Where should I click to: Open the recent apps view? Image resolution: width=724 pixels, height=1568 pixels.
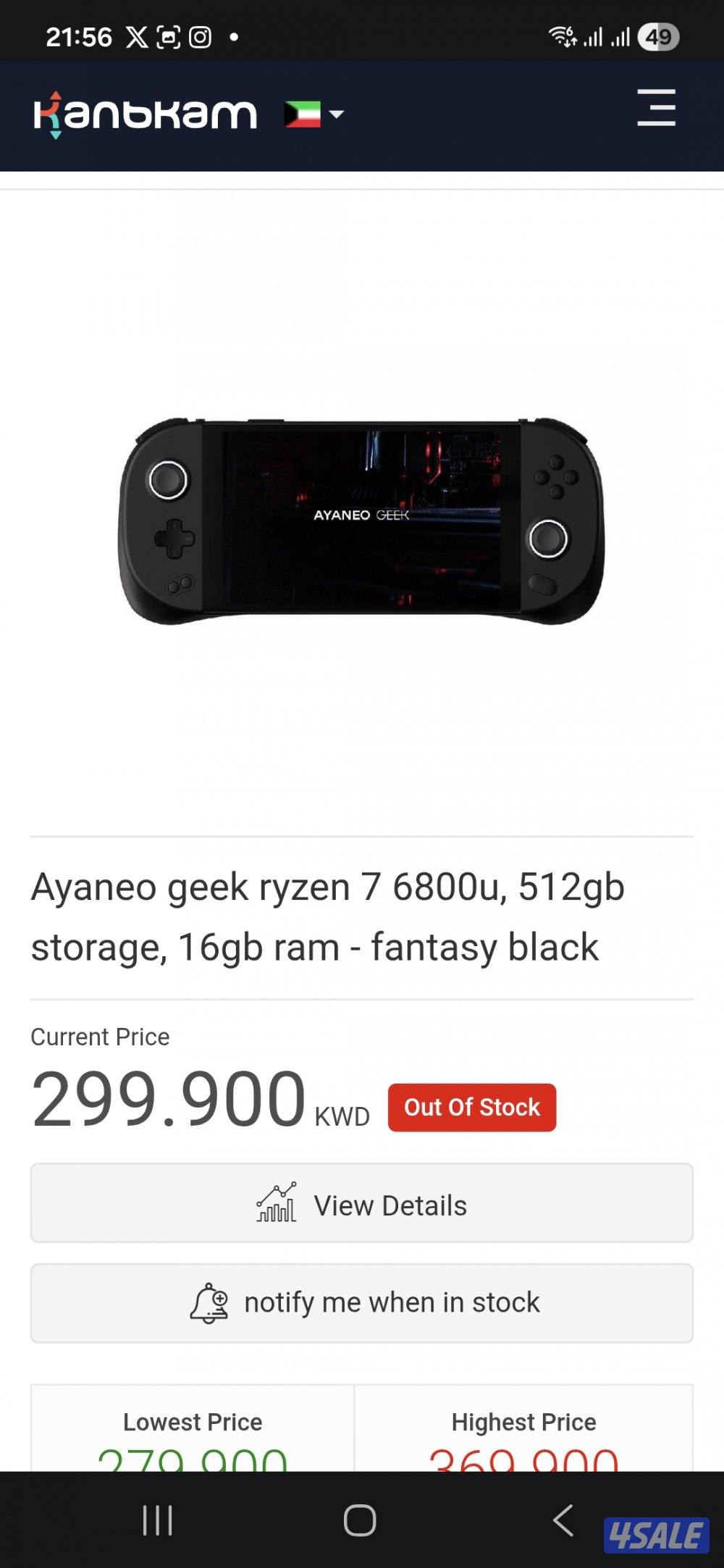pyautogui.click(x=157, y=1519)
